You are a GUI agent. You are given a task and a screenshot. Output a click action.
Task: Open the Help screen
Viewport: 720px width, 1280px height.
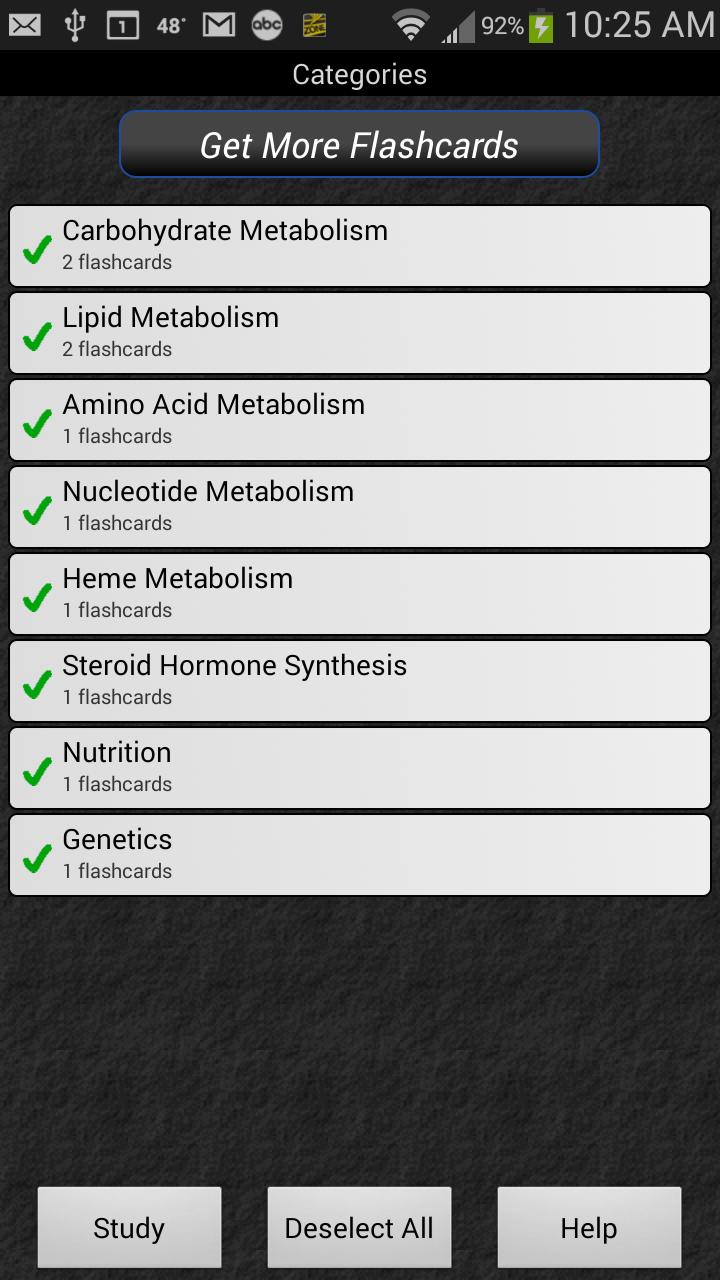click(x=589, y=1228)
